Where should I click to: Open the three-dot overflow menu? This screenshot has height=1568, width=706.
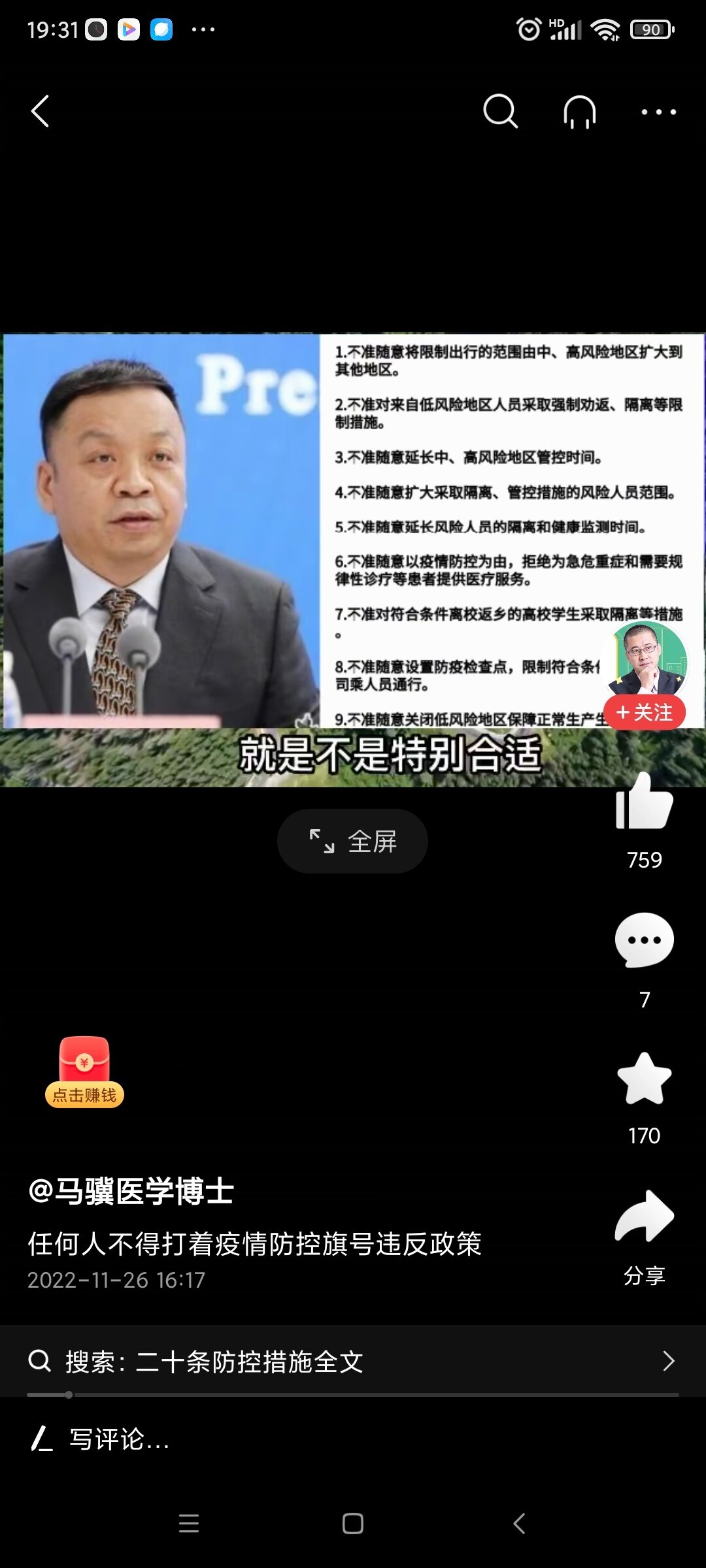[x=658, y=112]
